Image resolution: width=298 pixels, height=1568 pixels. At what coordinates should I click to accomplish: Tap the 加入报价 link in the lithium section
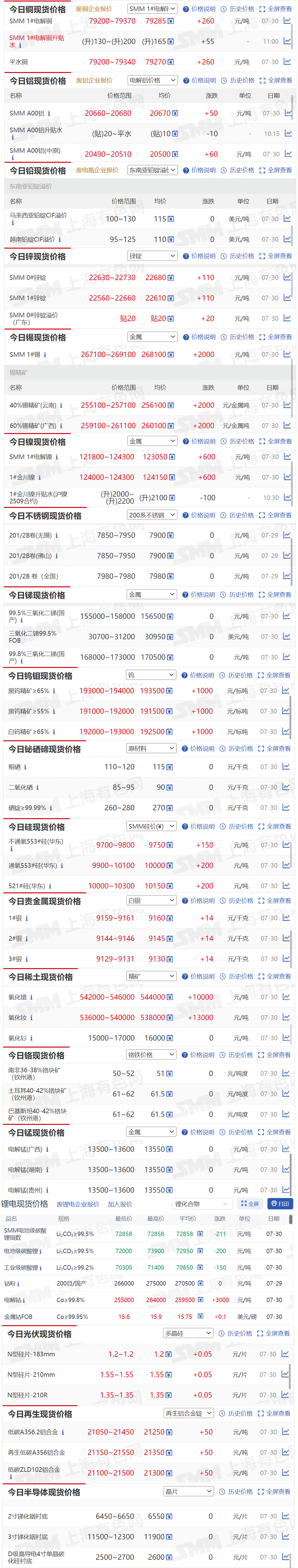point(120,1204)
